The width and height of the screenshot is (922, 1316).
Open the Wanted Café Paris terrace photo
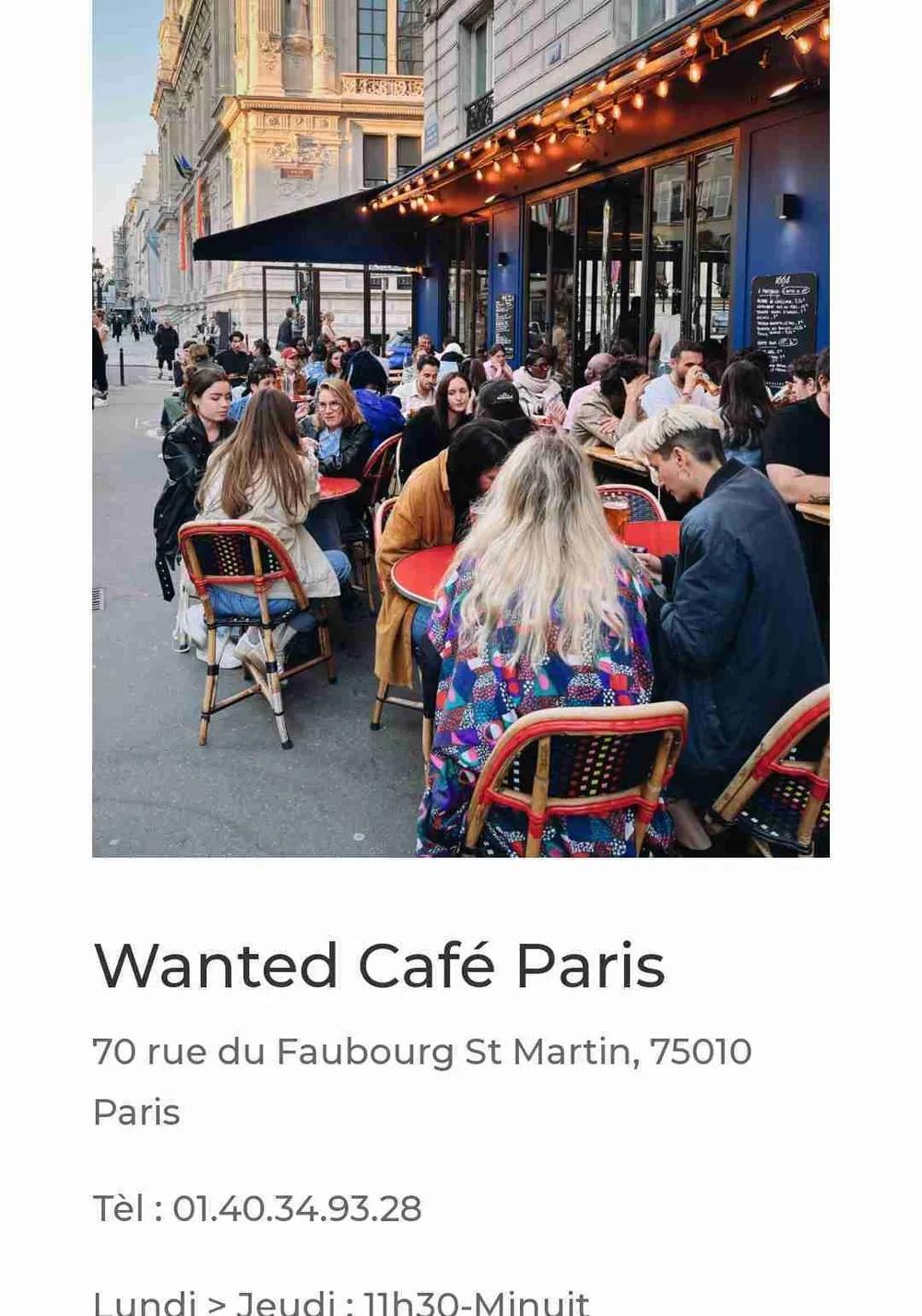460,428
